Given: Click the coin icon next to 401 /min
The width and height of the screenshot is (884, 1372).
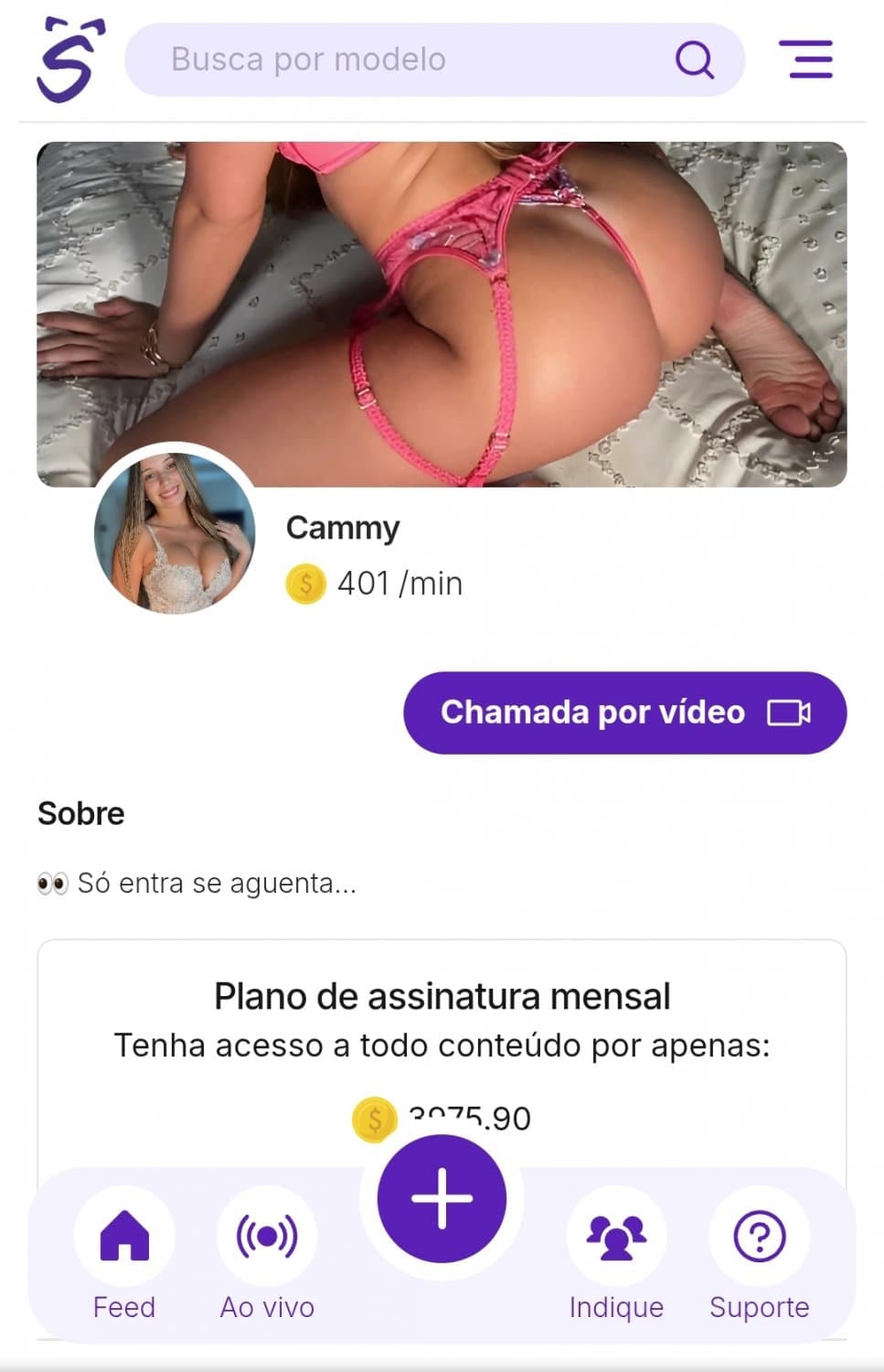Looking at the screenshot, I should pos(304,584).
